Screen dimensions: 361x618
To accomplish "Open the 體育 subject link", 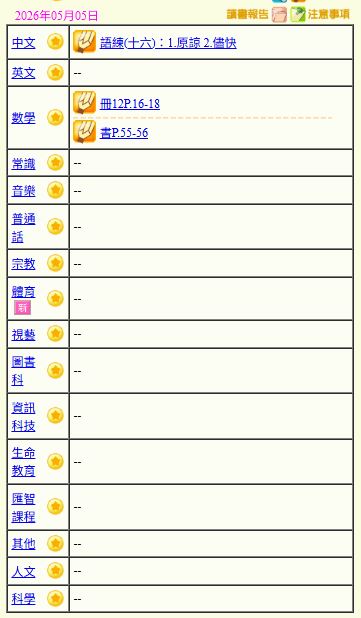I will click(23, 292).
